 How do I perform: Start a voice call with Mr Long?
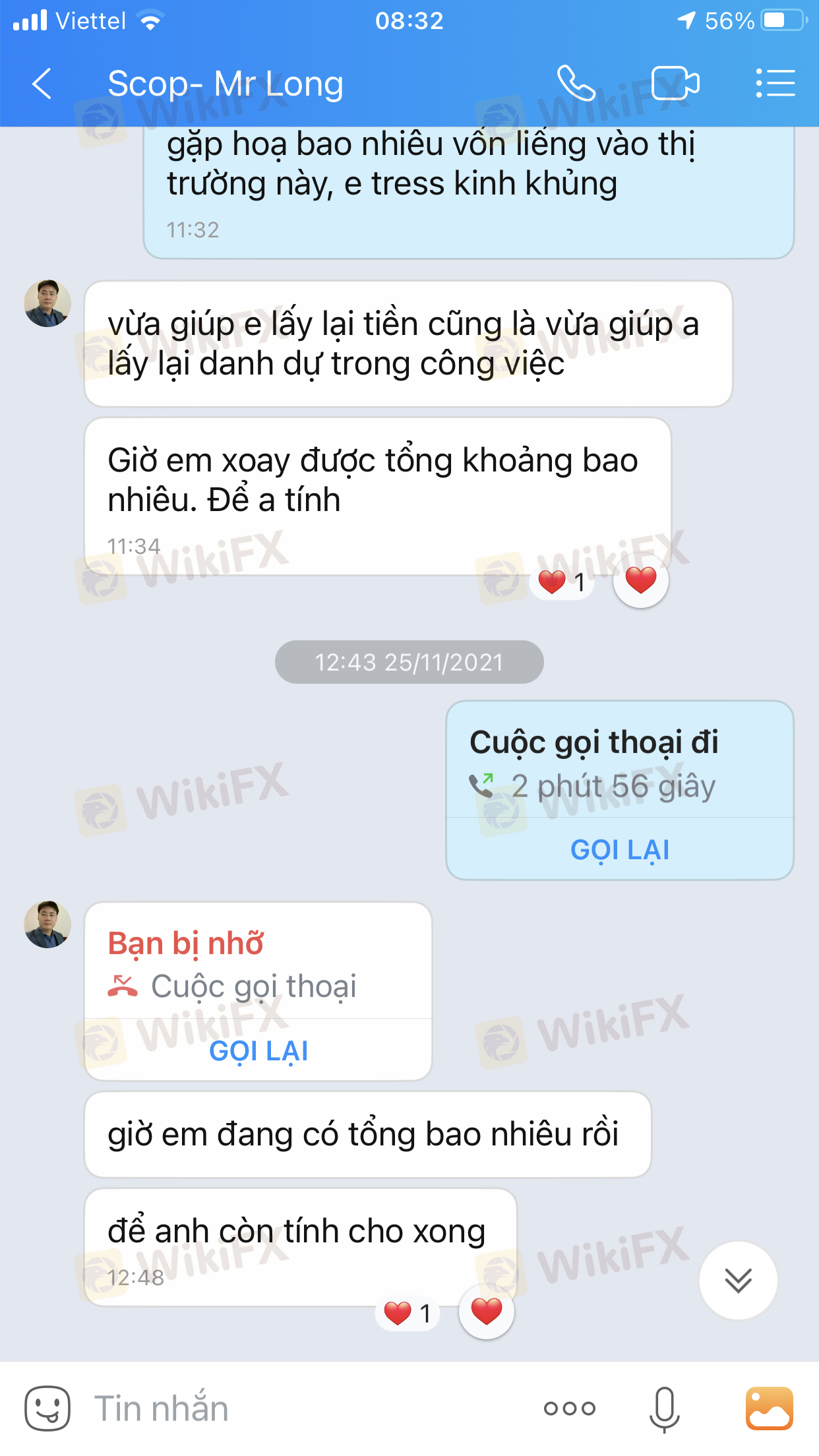[x=576, y=84]
